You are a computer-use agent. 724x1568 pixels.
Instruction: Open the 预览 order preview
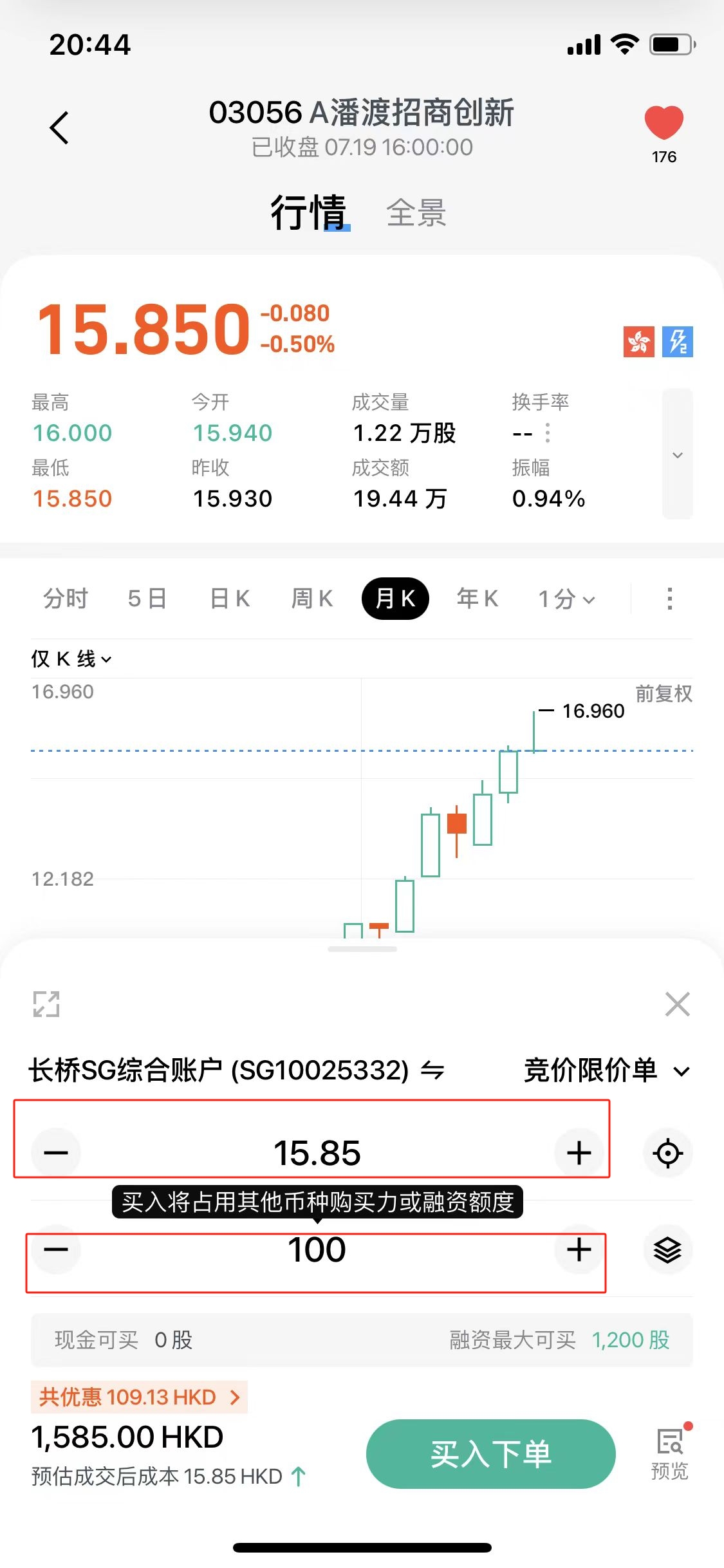[669, 1453]
